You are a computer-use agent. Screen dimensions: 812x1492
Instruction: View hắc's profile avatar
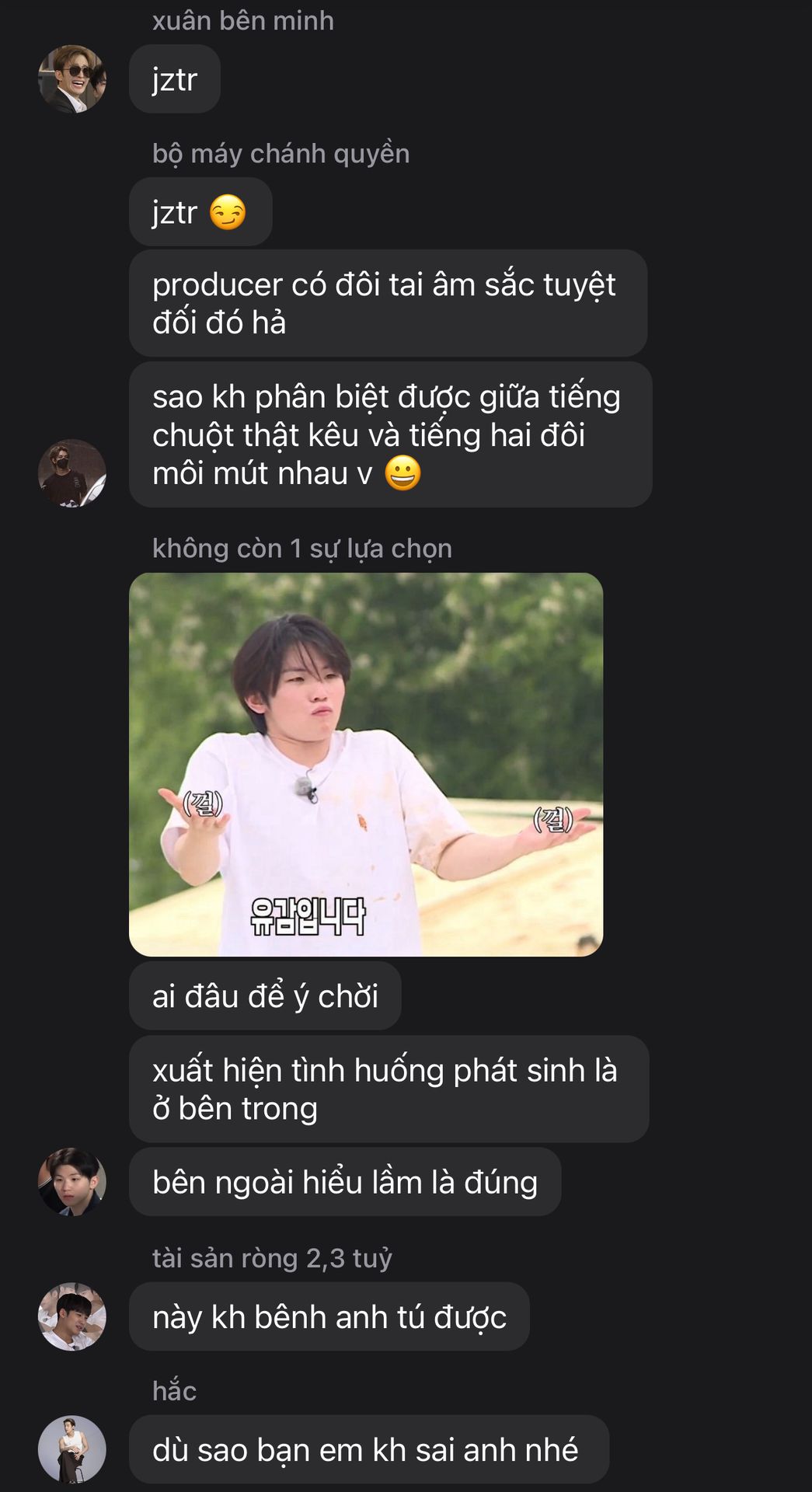(x=72, y=1449)
